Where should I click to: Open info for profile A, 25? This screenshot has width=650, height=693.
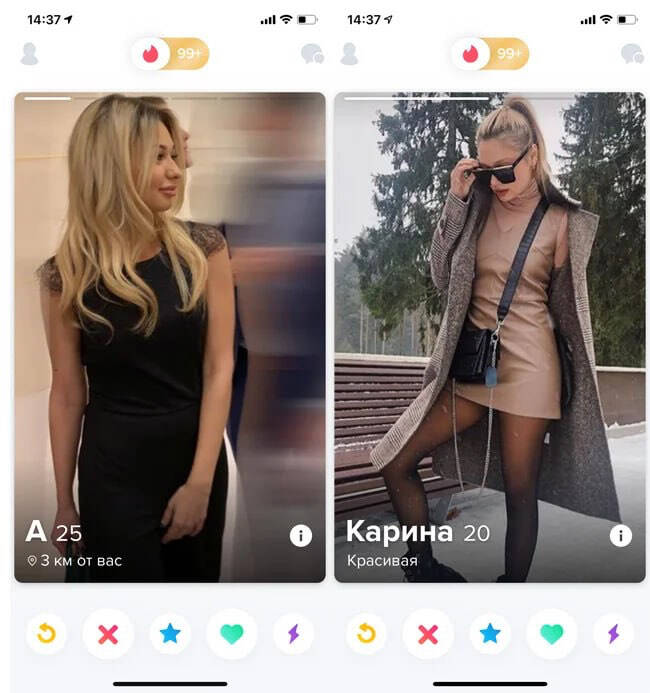tap(301, 536)
